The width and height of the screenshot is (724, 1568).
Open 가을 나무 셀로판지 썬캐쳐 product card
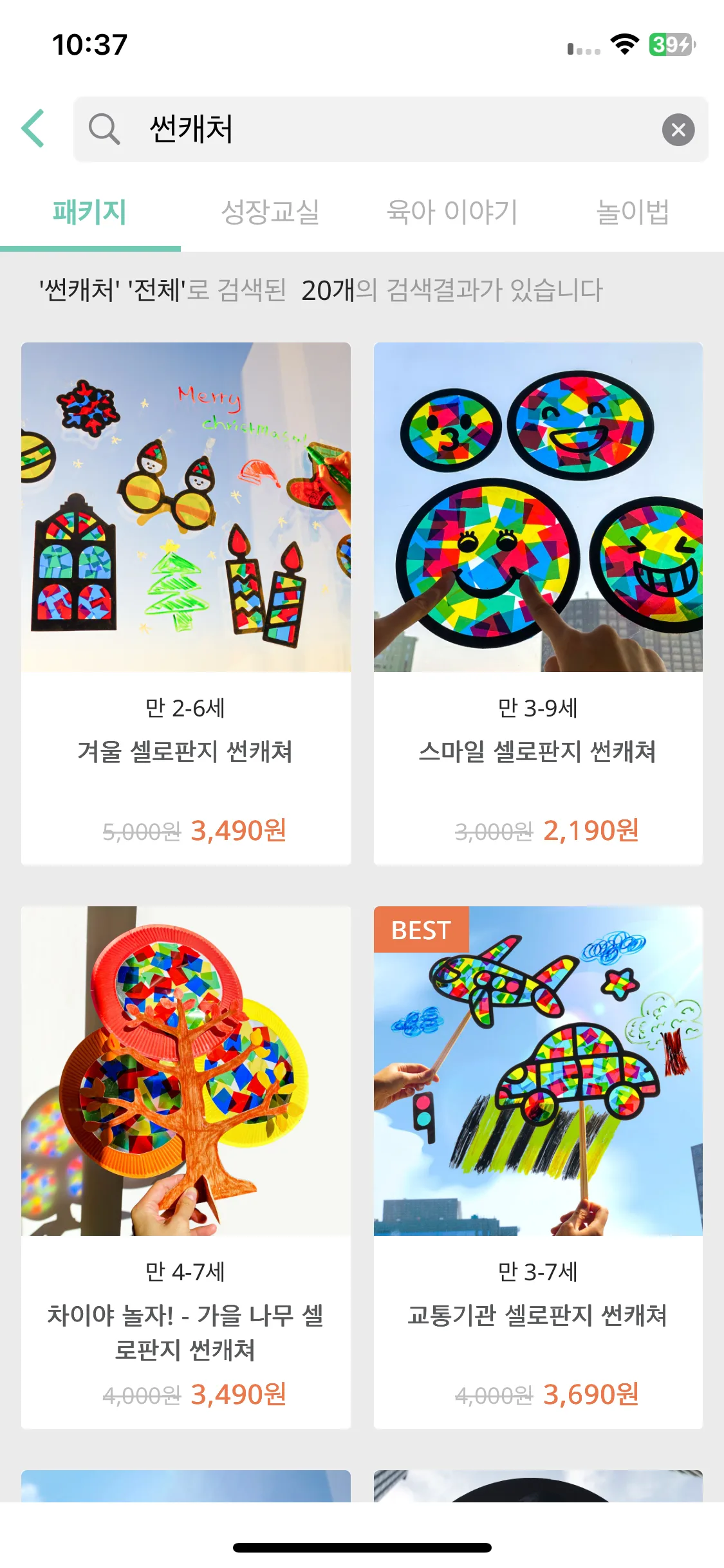point(185,1166)
